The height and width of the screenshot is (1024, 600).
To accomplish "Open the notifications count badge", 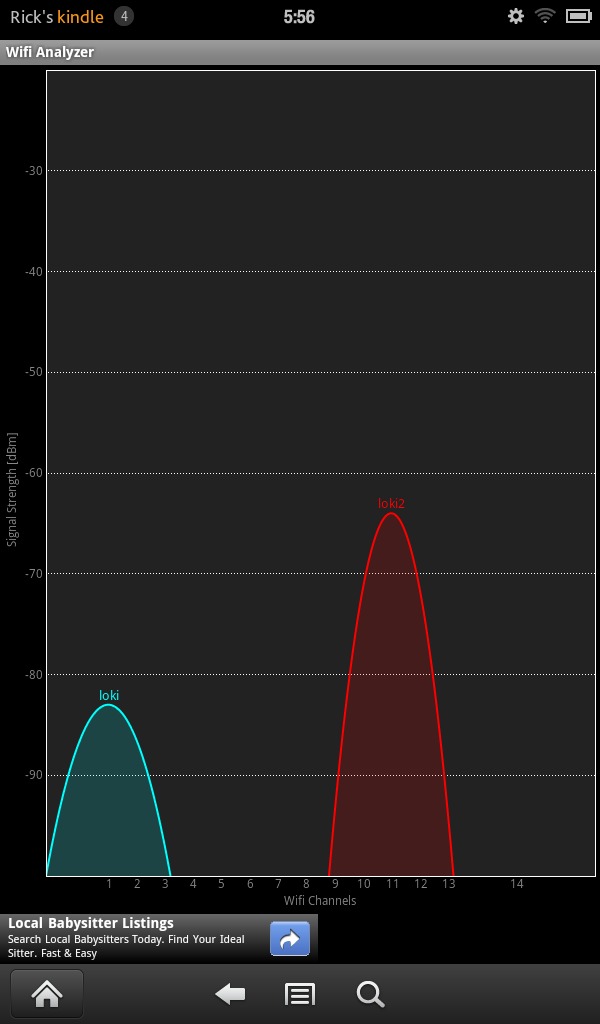I will tap(123, 16).
